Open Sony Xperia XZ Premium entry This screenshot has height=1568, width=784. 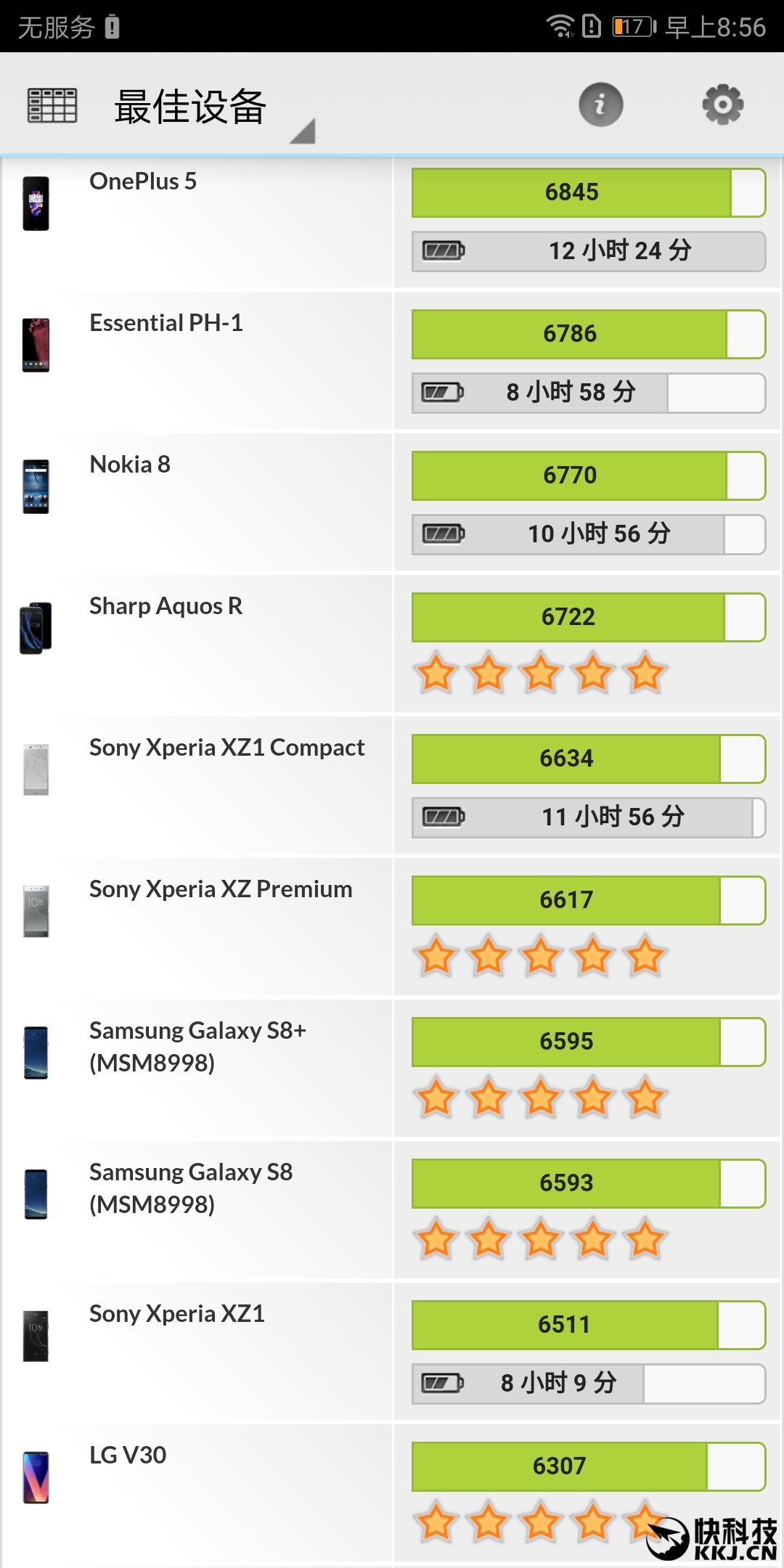392,927
